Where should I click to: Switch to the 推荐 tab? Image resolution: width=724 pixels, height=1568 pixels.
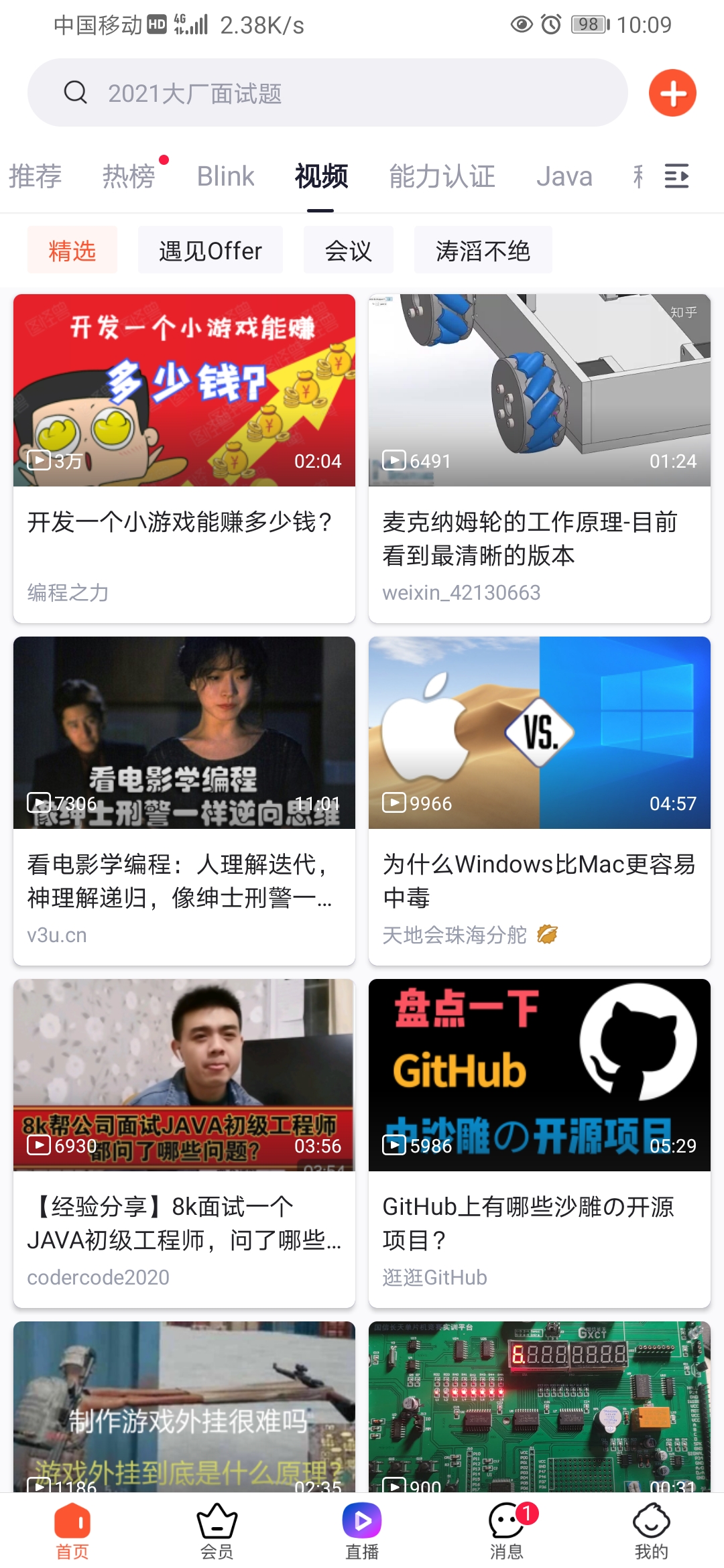click(x=35, y=176)
